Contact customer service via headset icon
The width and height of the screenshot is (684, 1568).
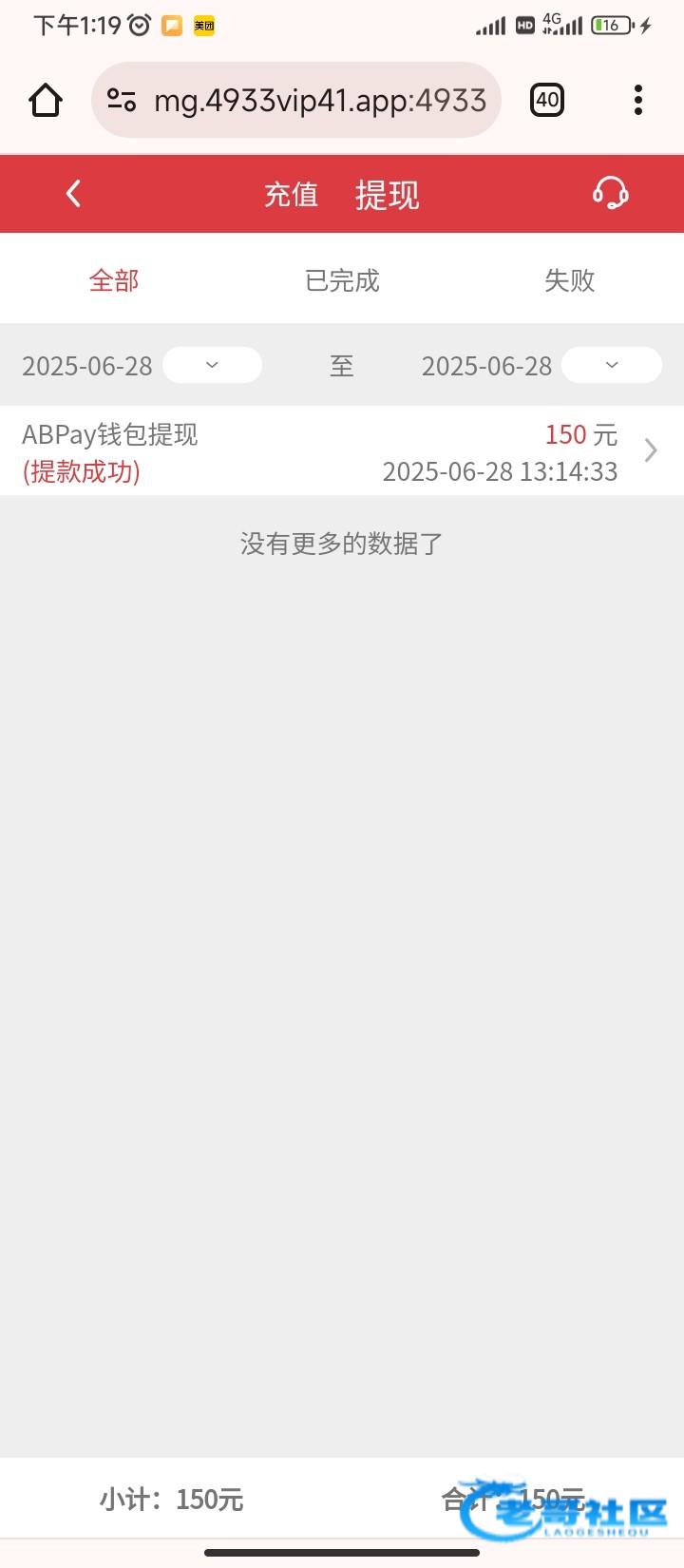[x=610, y=194]
